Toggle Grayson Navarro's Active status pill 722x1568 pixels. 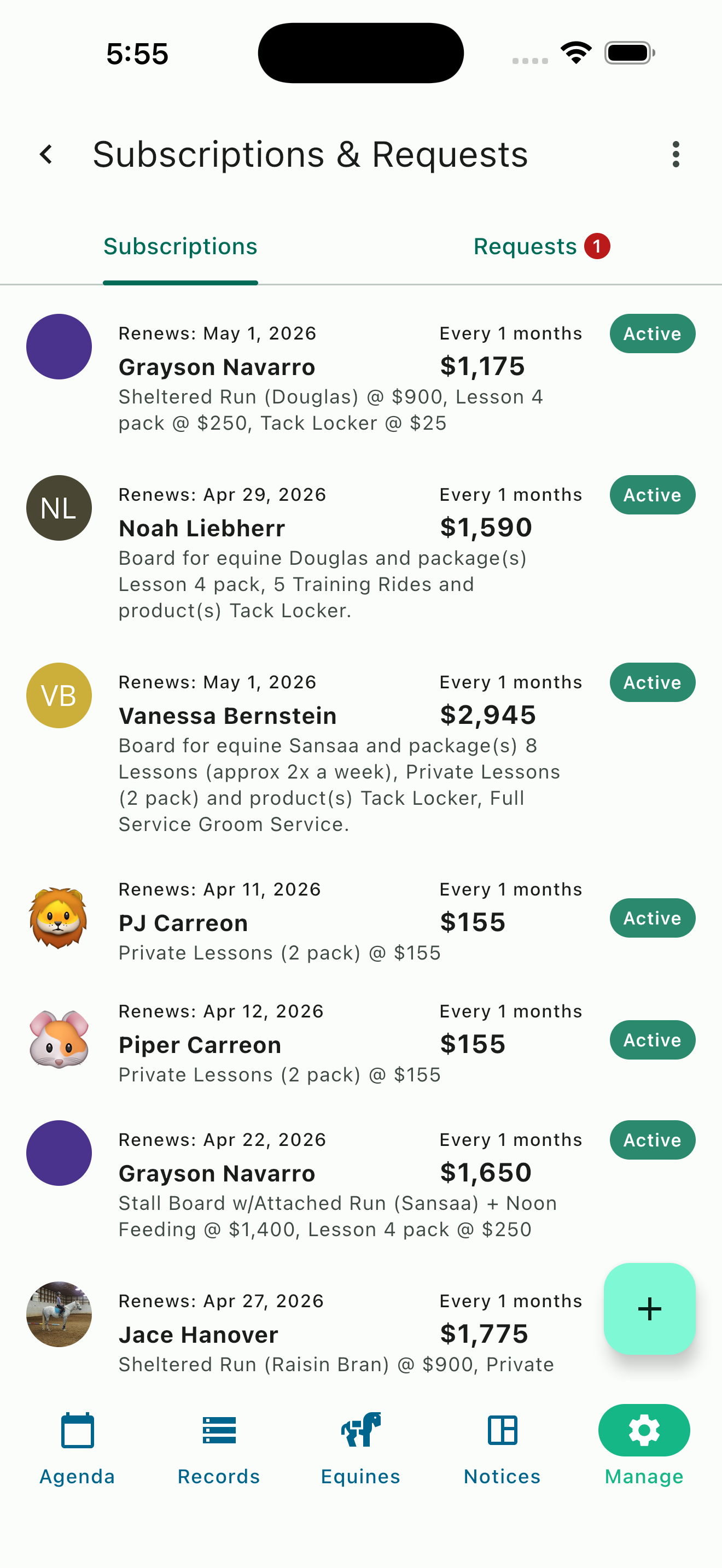(651, 334)
